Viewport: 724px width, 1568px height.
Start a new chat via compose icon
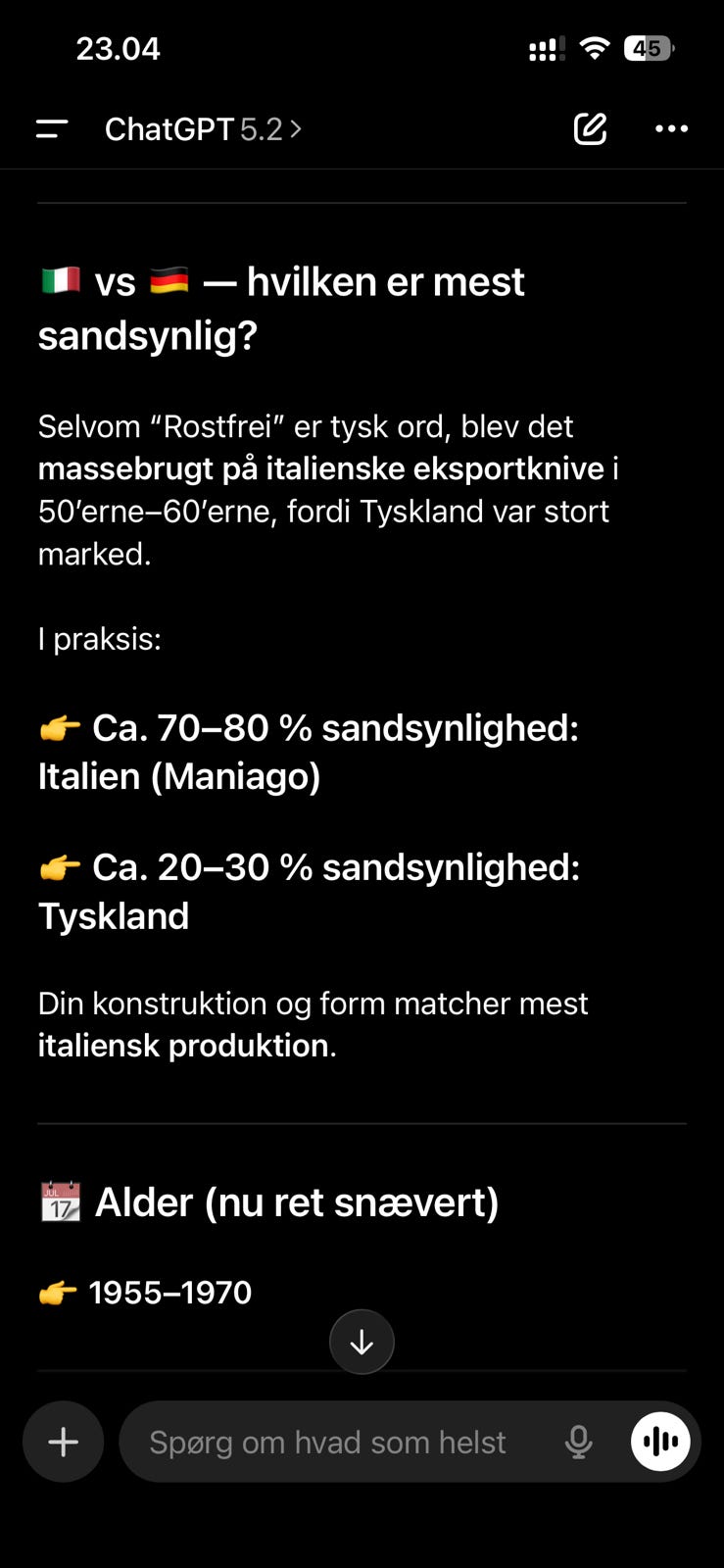point(589,128)
